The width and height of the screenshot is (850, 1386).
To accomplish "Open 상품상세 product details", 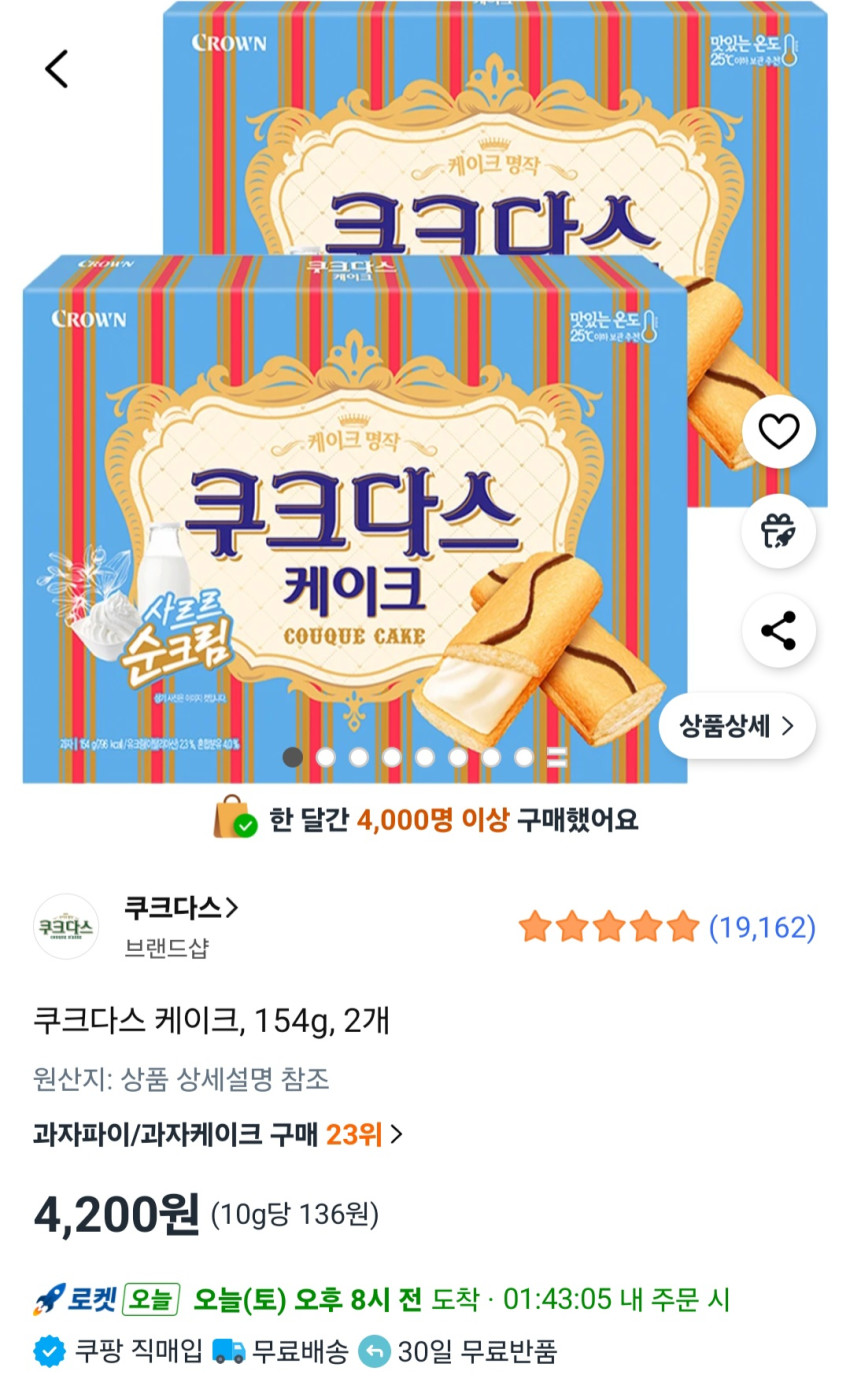I will pyautogui.click(x=737, y=726).
